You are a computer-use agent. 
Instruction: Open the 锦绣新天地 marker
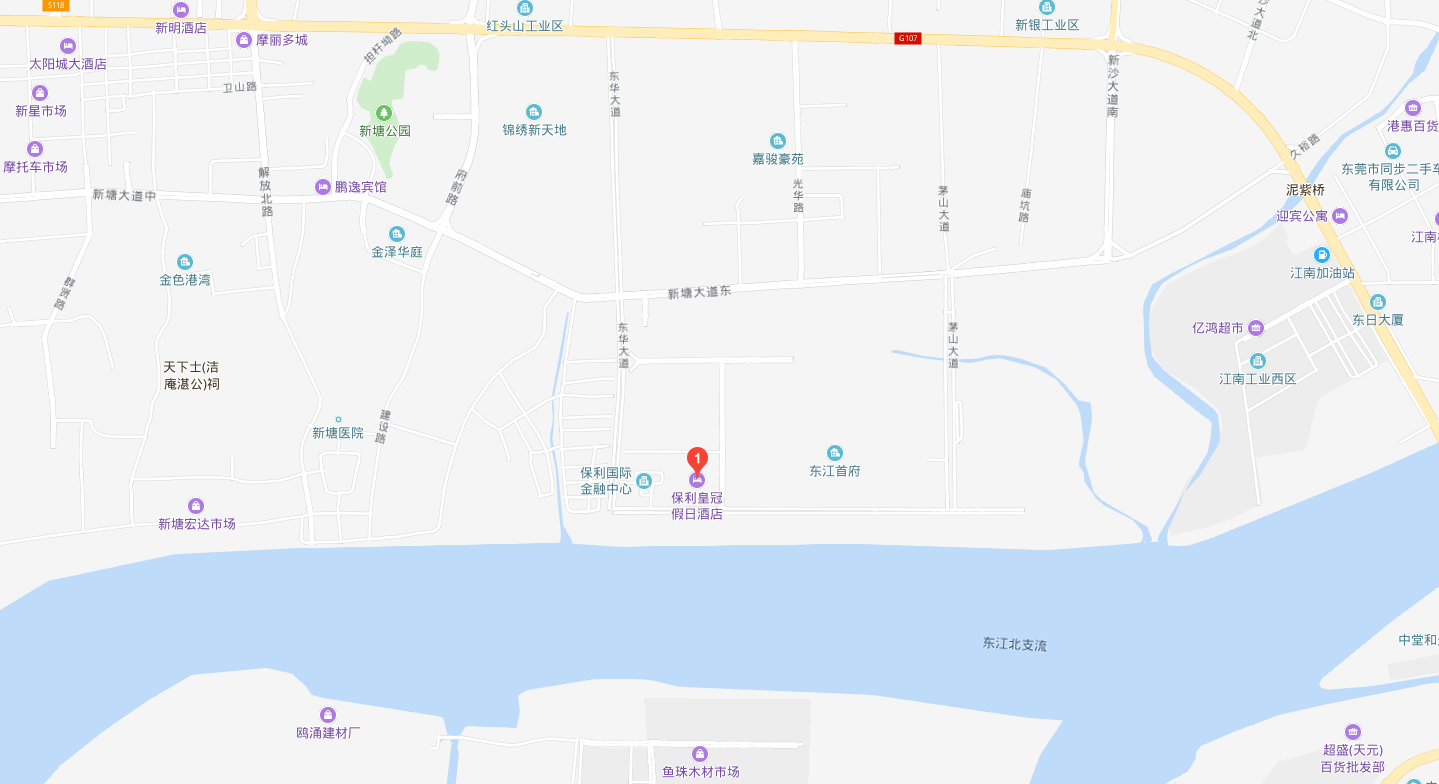tap(534, 112)
